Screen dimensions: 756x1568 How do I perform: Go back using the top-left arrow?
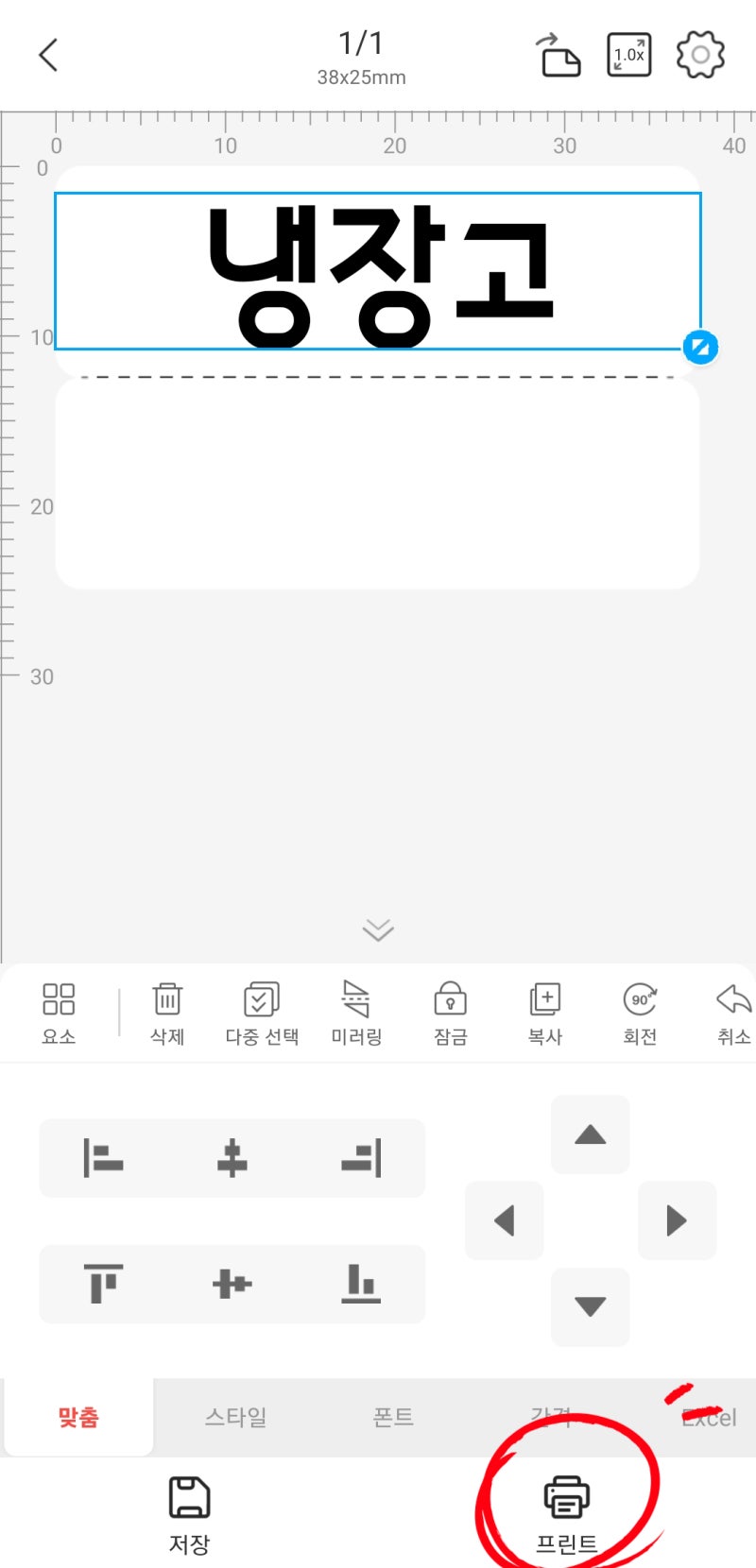(48, 56)
